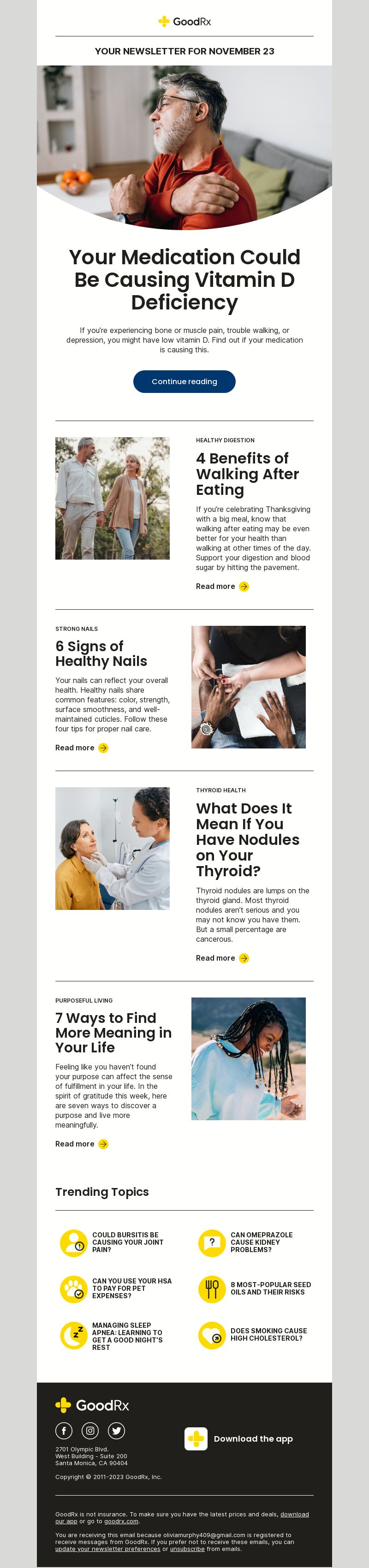Open the seed oils risks topic
This screenshot has width=369, height=1568.
point(270,1288)
